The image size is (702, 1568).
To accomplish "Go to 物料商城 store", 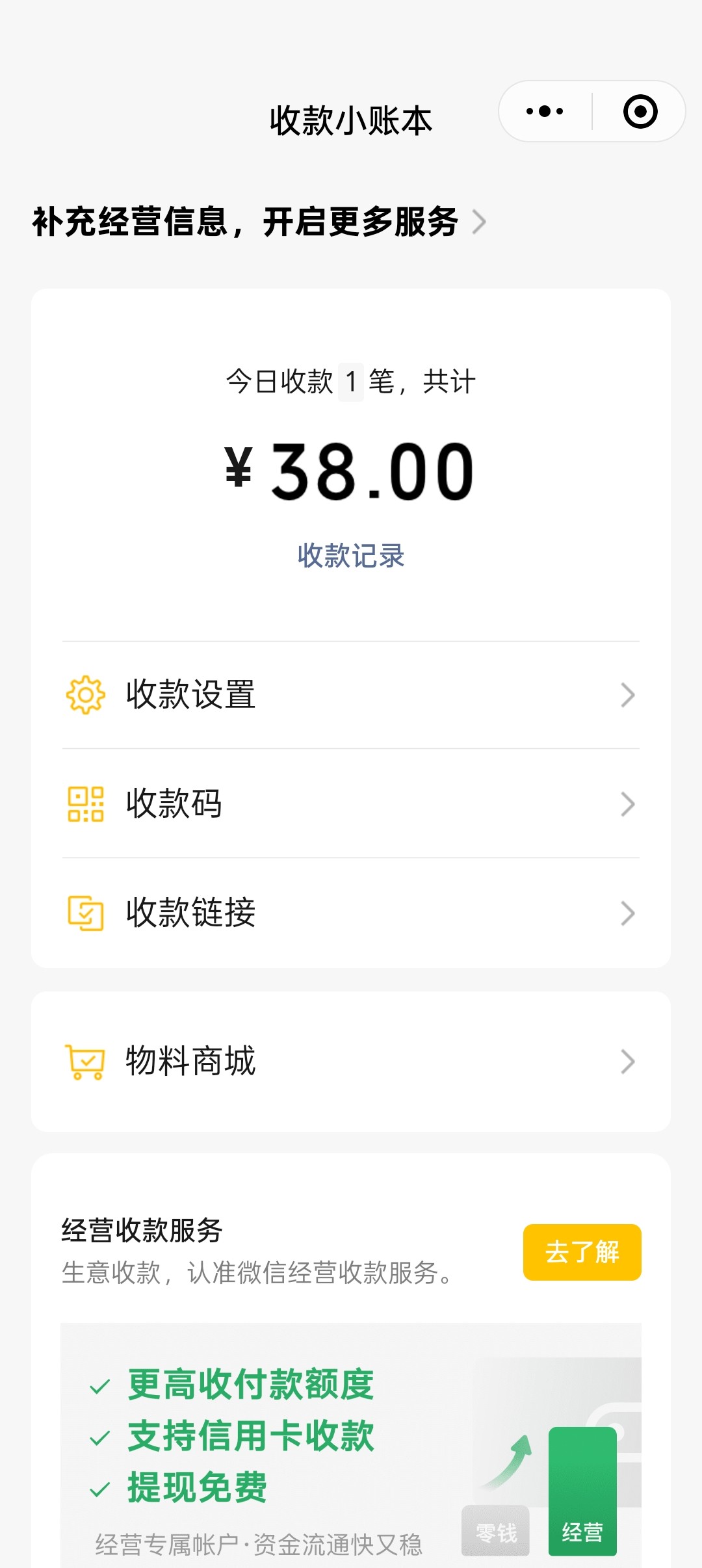I will (351, 1062).
